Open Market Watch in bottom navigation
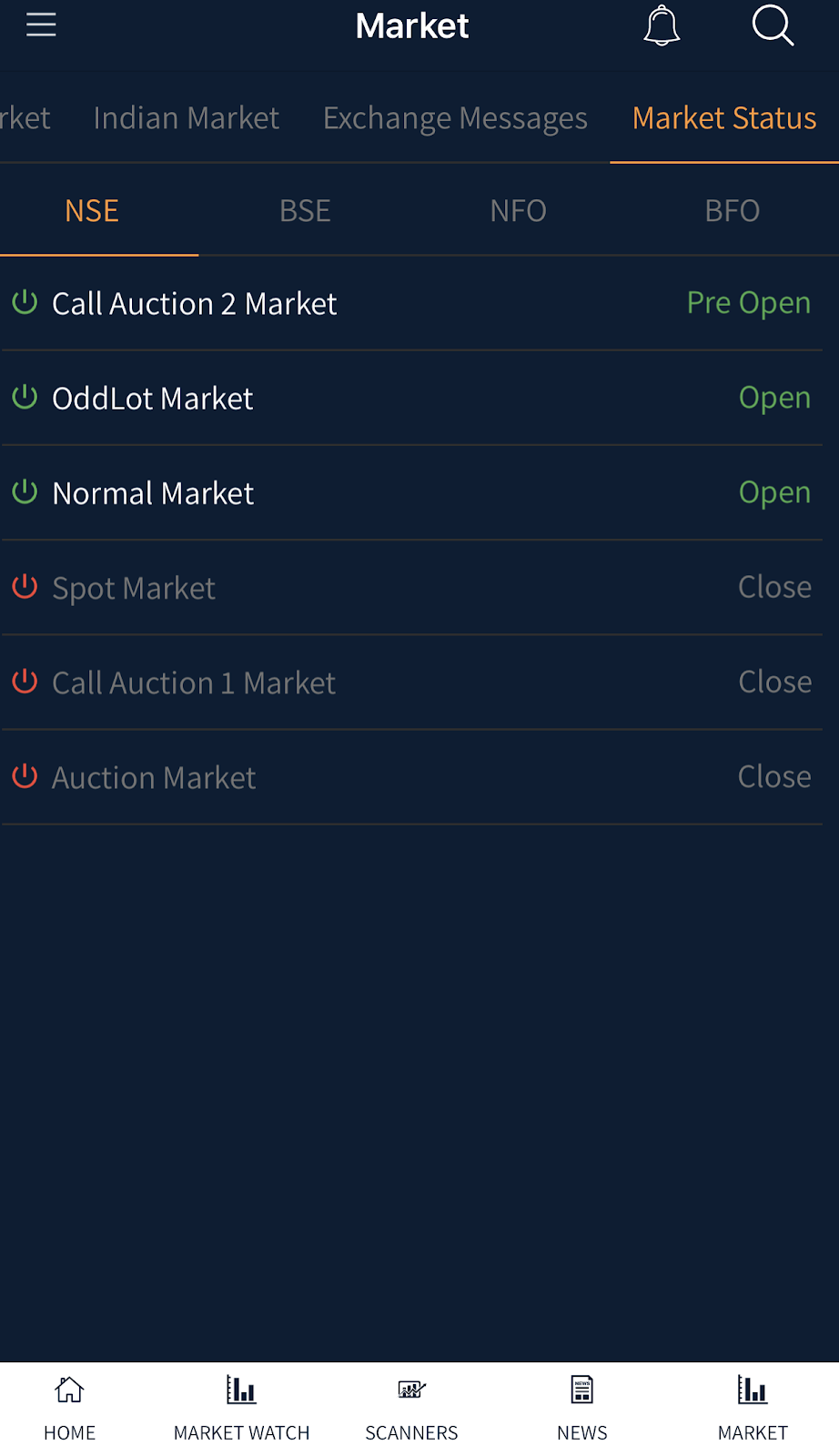The image size is (839, 1456). (x=241, y=1409)
